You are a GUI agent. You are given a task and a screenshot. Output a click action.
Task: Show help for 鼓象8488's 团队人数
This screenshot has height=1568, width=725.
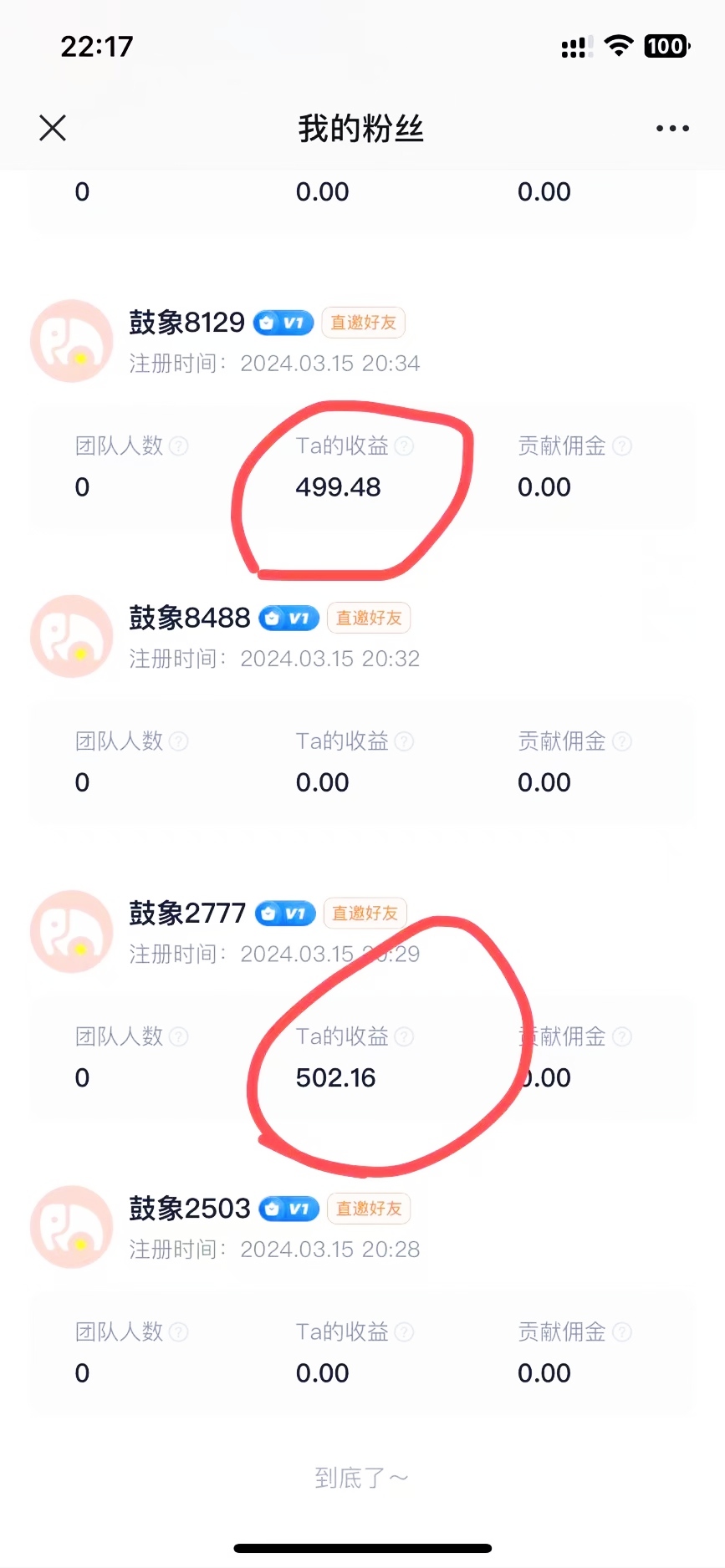pyautogui.click(x=179, y=741)
